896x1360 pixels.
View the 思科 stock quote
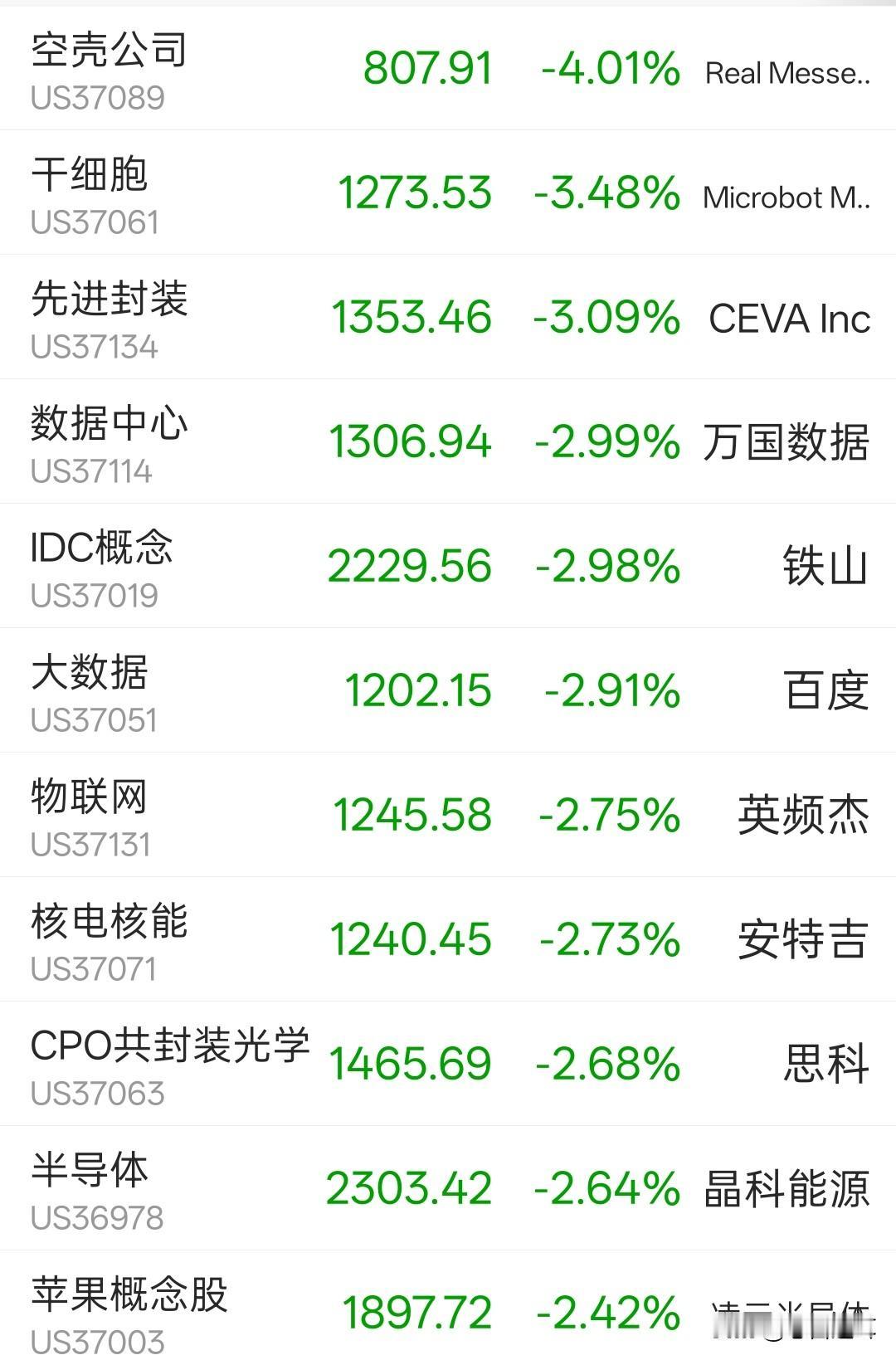tap(830, 1064)
